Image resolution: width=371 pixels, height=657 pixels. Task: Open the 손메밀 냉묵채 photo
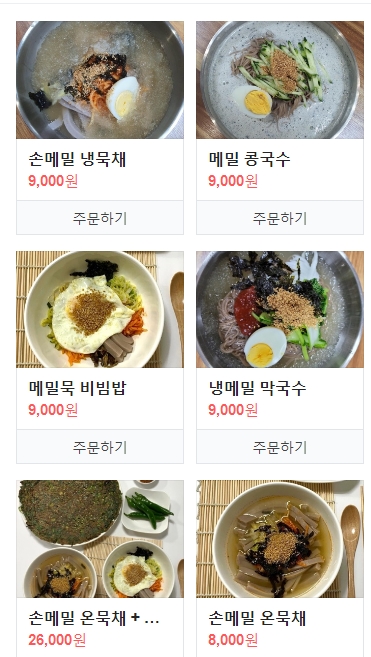pyautogui.click(x=100, y=80)
